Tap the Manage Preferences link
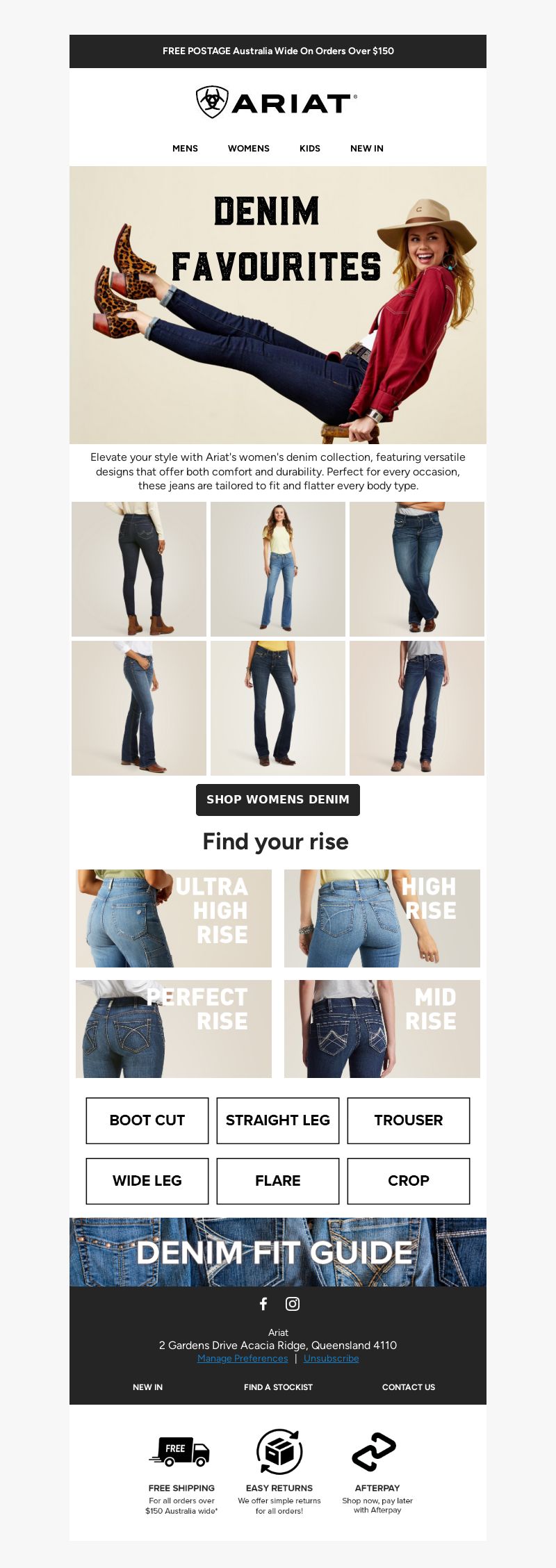This screenshot has height=1568, width=556. (243, 1358)
